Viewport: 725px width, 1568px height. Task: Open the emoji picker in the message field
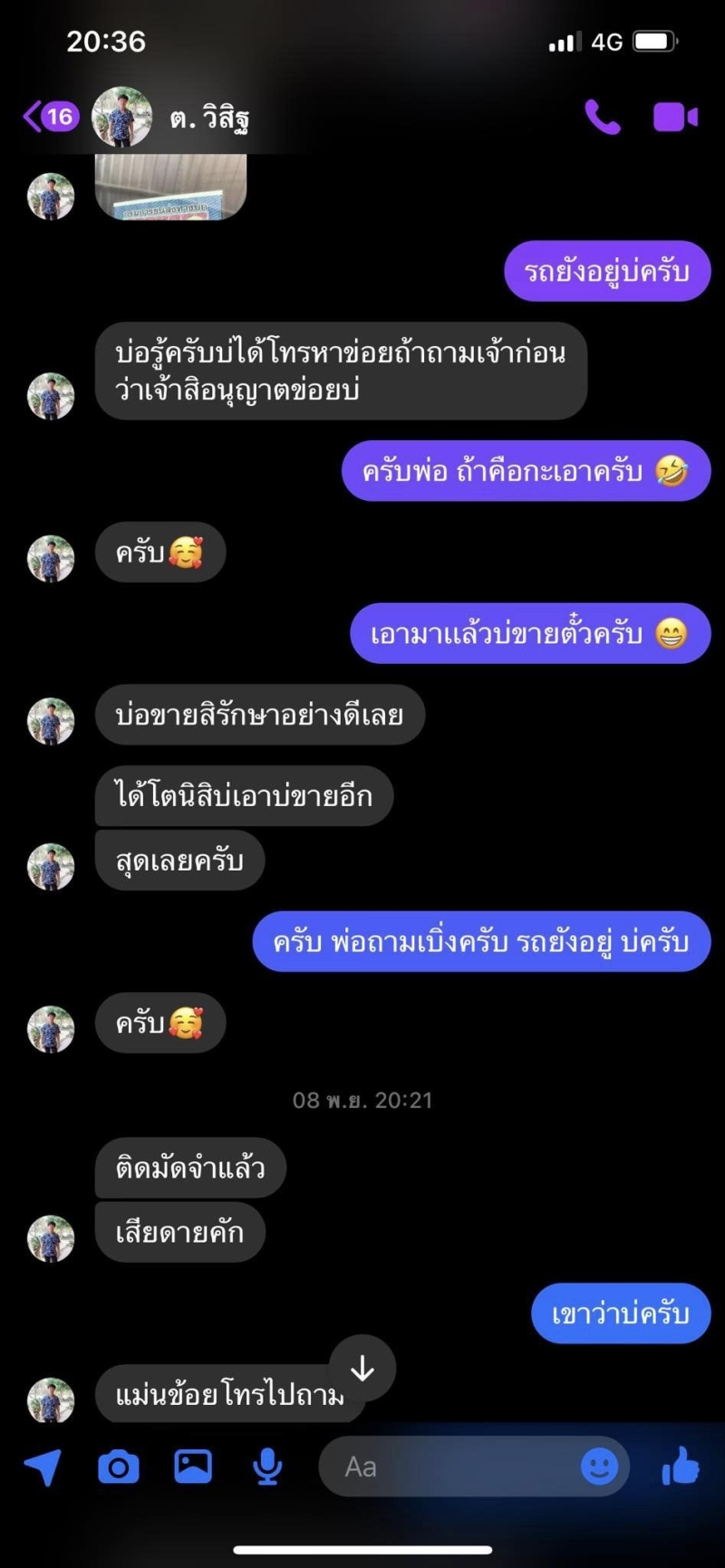pyautogui.click(x=599, y=1467)
